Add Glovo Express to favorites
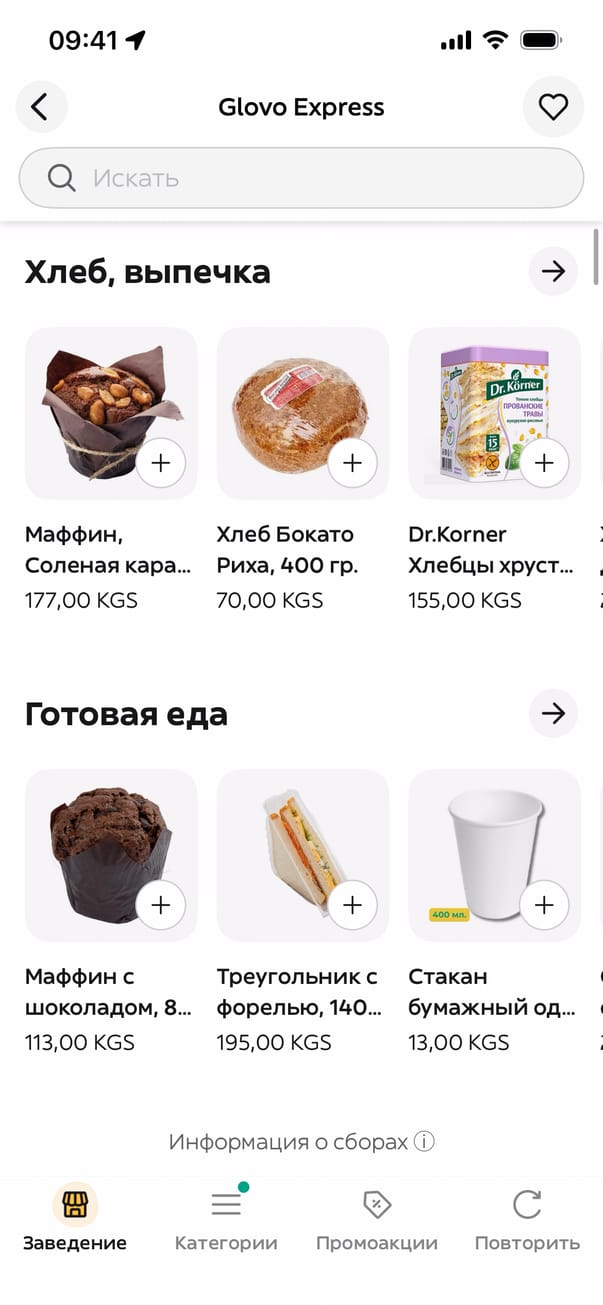603x1305 pixels. click(553, 107)
